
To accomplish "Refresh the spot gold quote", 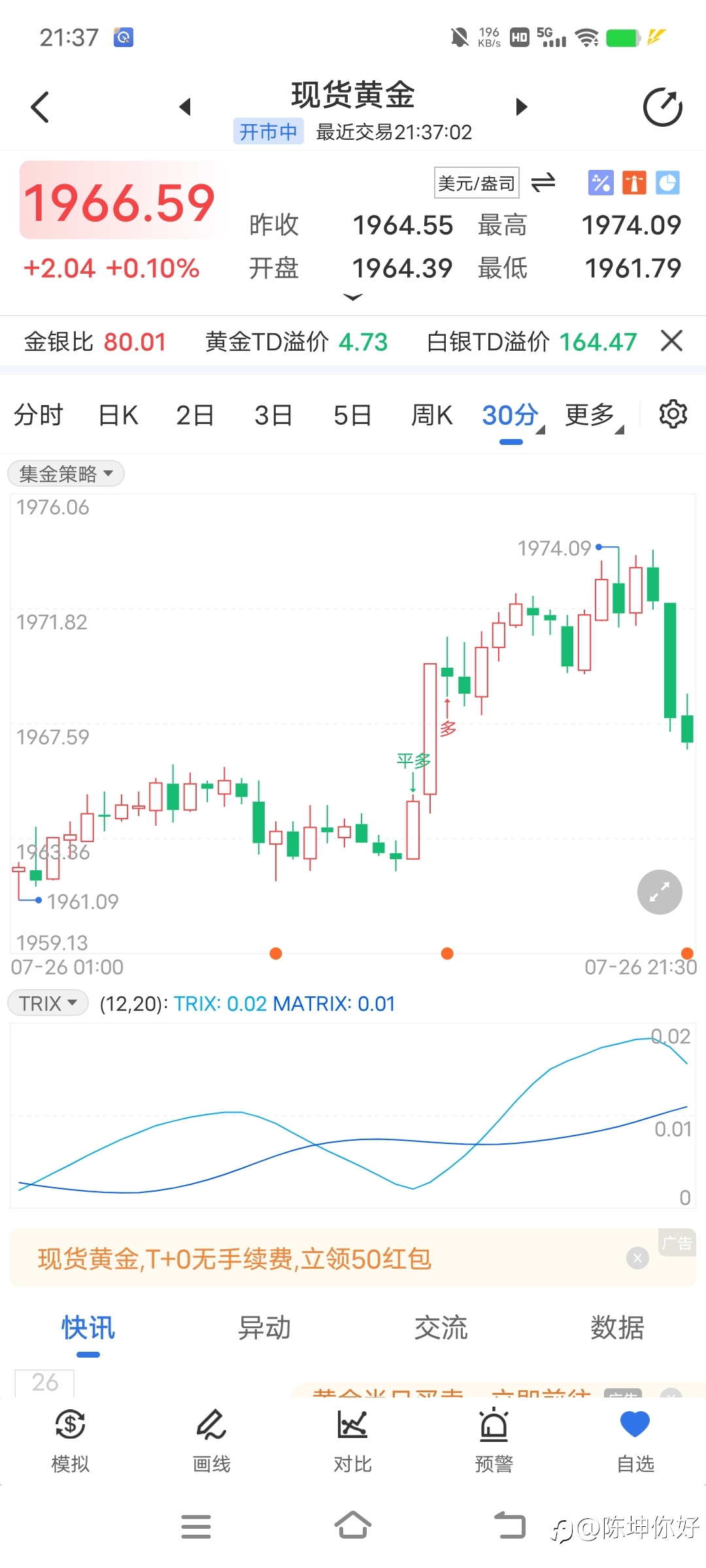I will point(662,107).
